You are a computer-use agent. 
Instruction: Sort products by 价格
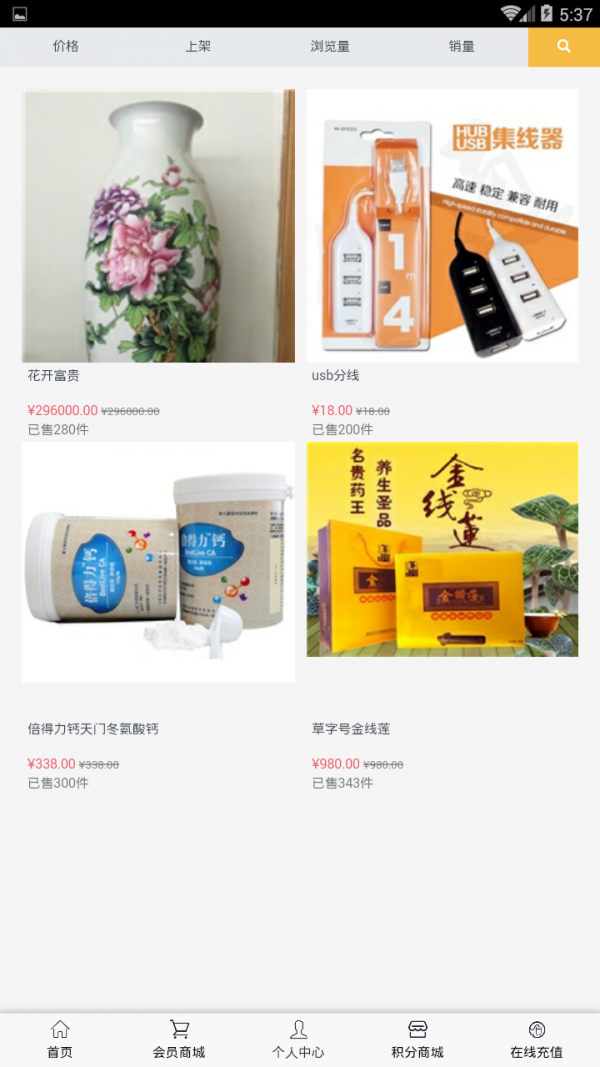[x=66, y=47]
